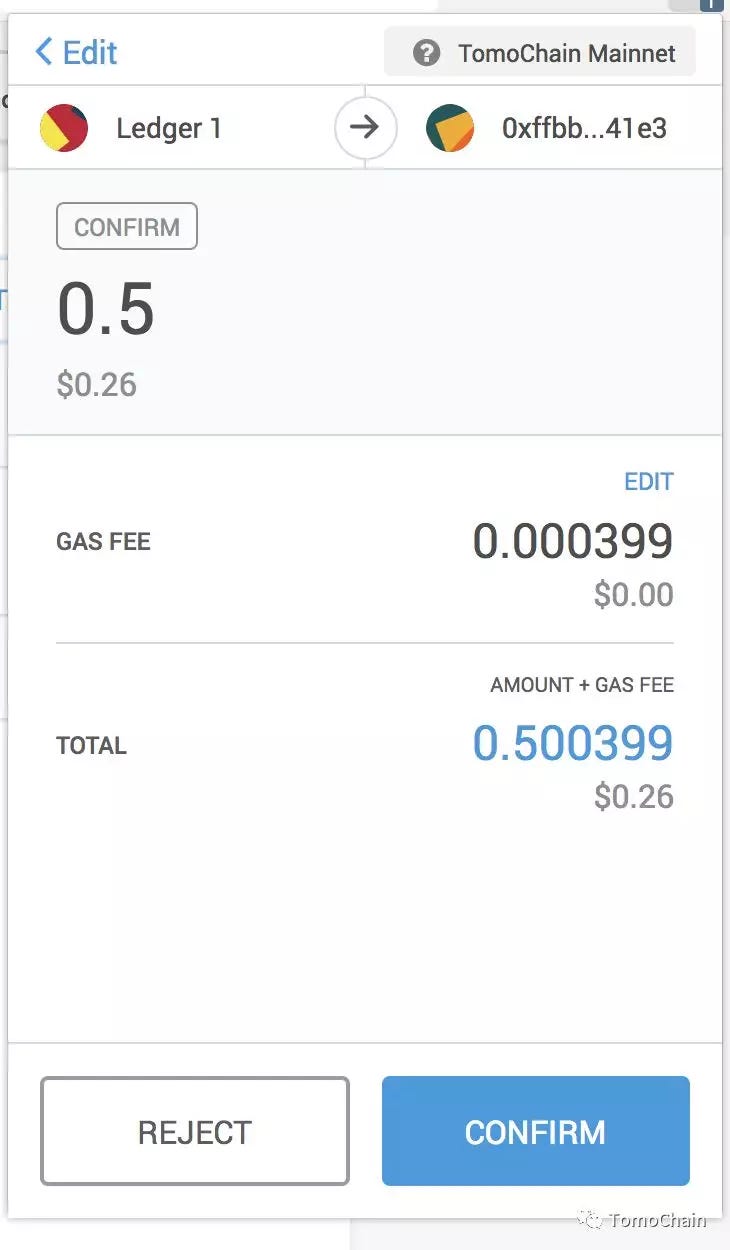This screenshot has width=730, height=1250.
Task: Click the help question mark icon
Action: pyautogui.click(x=424, y=52)
